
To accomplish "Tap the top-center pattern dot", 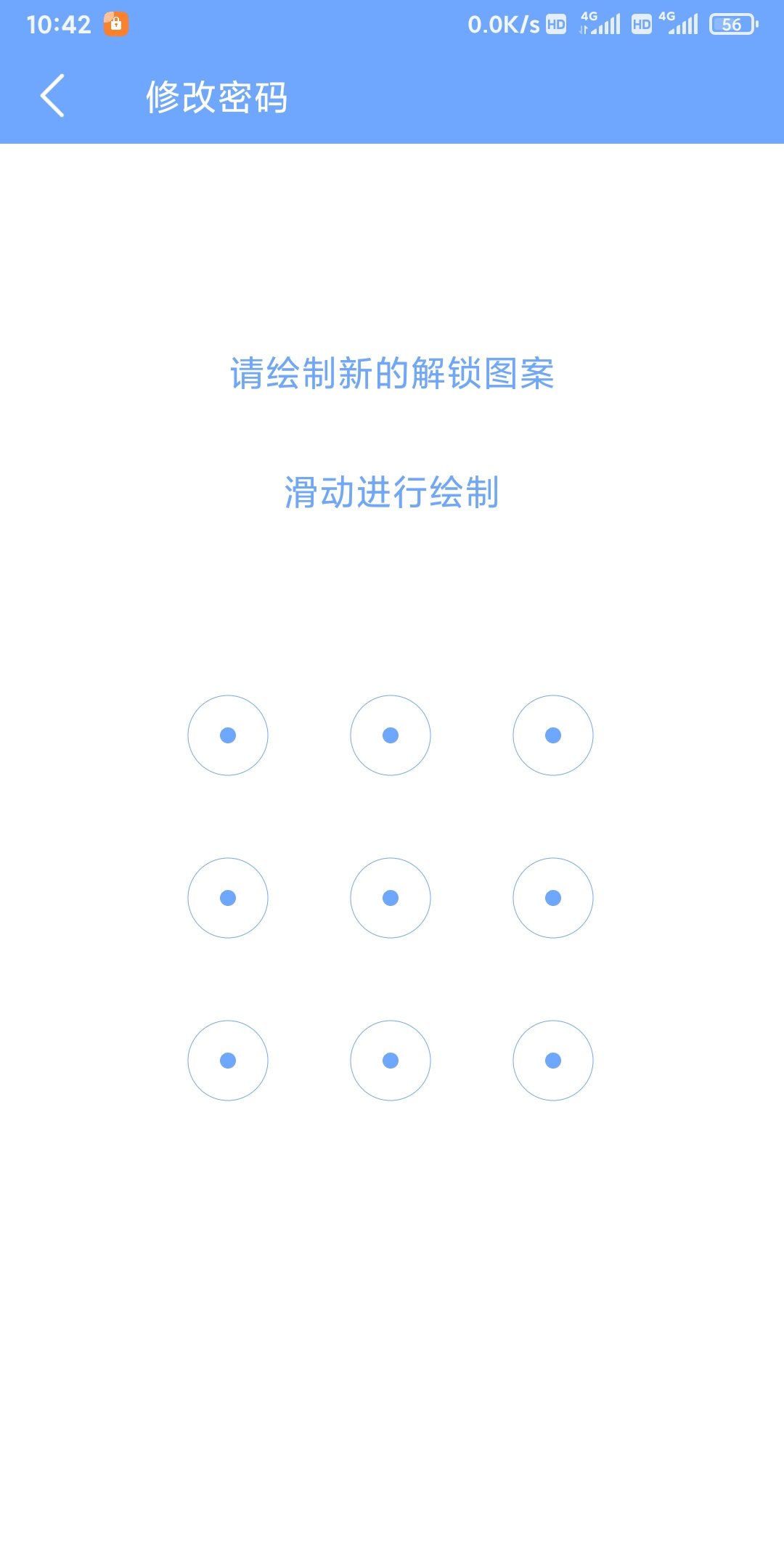I will click(x=391, y=735).
